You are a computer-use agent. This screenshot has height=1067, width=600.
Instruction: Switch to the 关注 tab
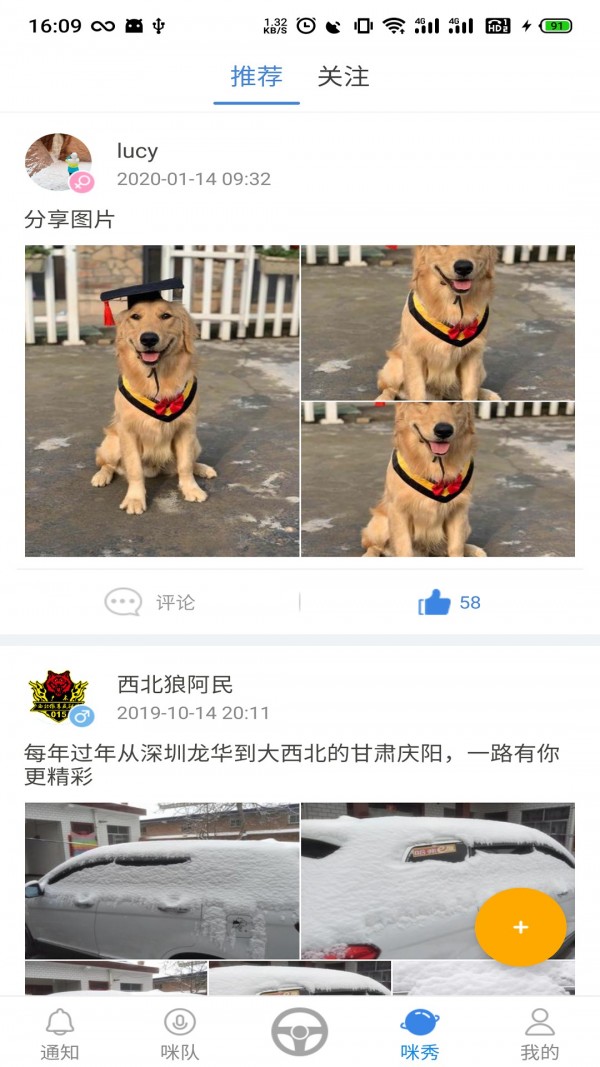click(343, 77)
